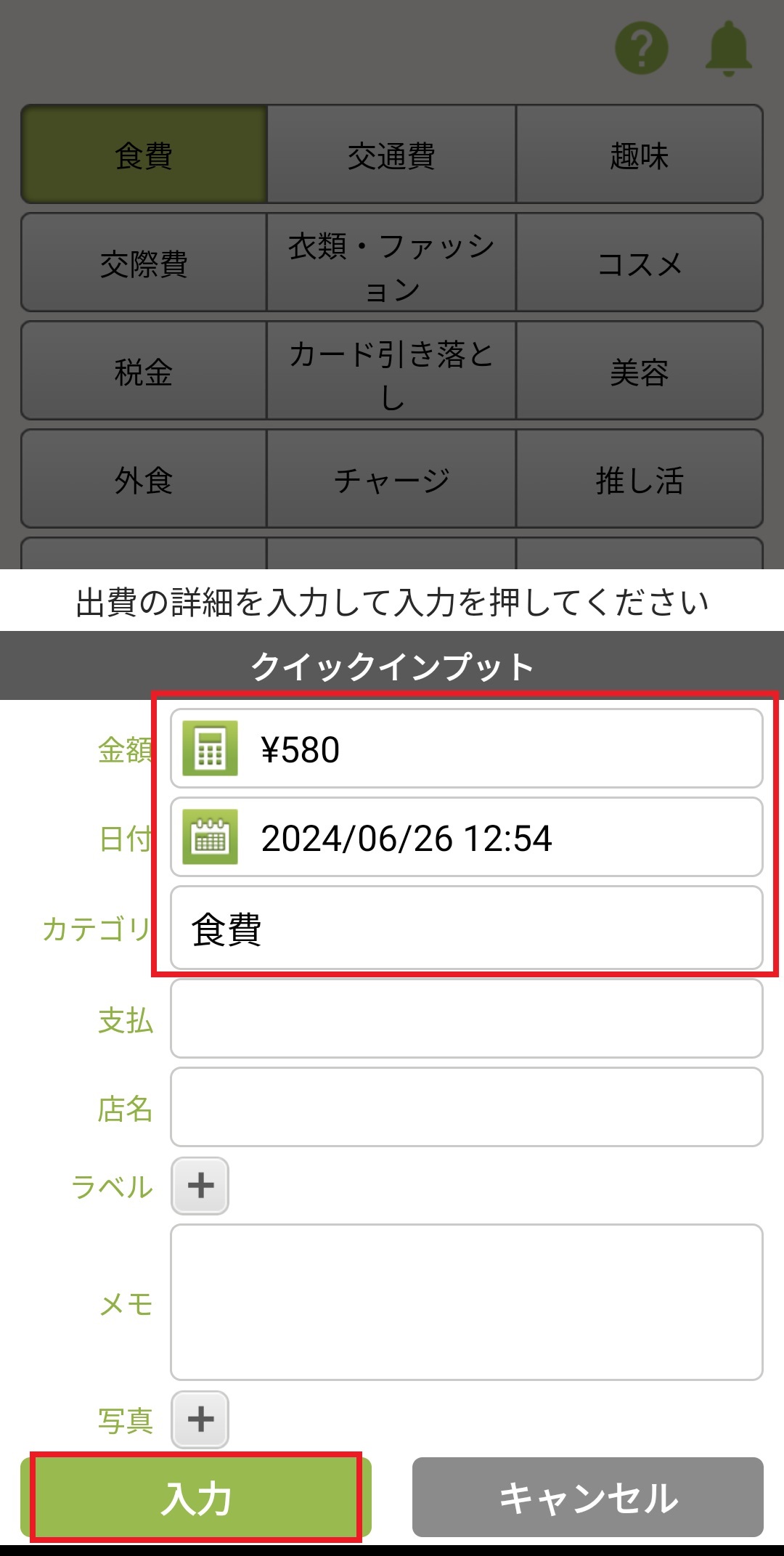The image size is (784, 1556).
Task: Tap the green 入力 button
Action: pyautogui.click(x=196, y=1497)
